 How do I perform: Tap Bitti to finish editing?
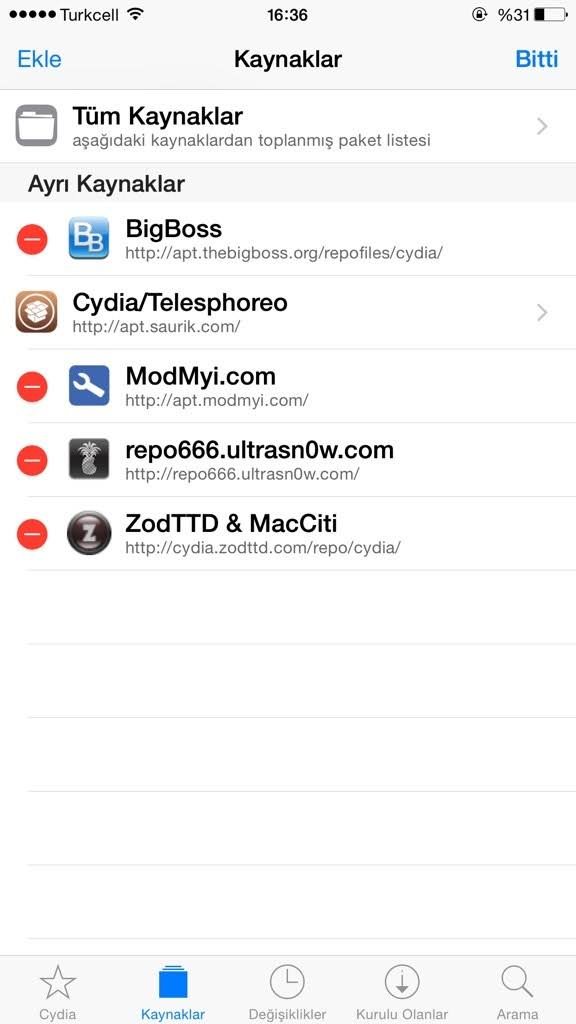[537, 59]
